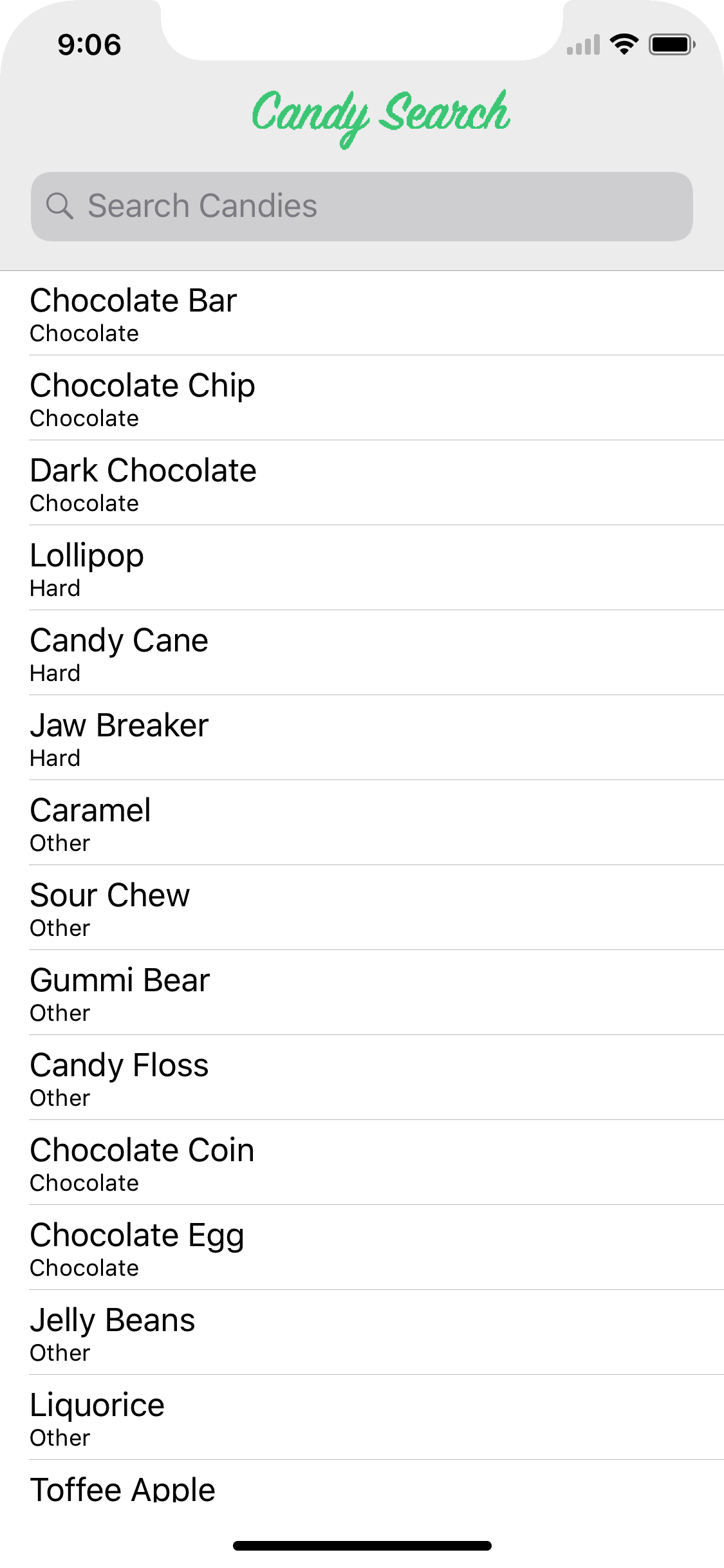
Task: Tap the Sour Chew item
Action: pos(362,908)
